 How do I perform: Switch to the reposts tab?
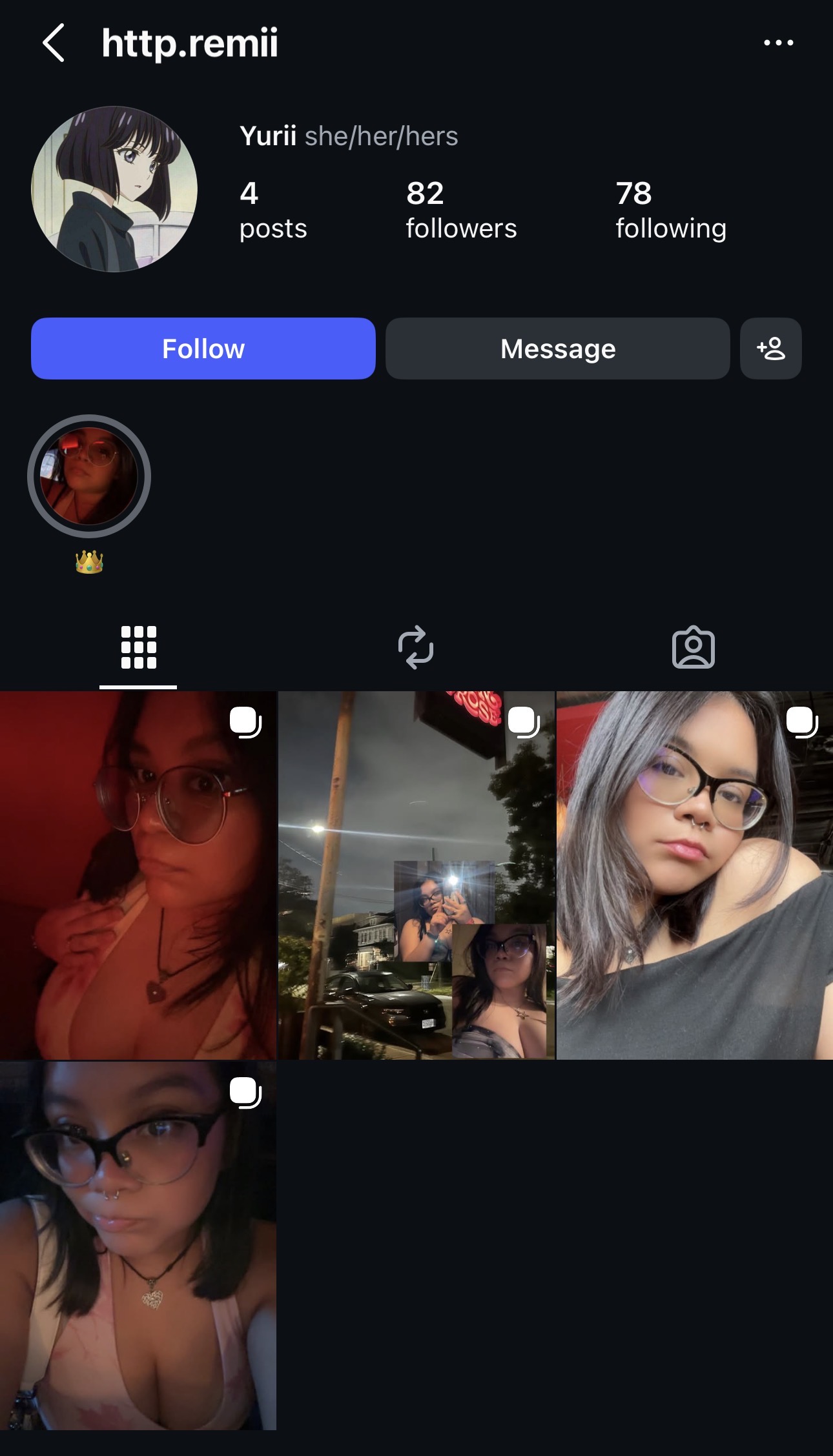click(416, 647)
